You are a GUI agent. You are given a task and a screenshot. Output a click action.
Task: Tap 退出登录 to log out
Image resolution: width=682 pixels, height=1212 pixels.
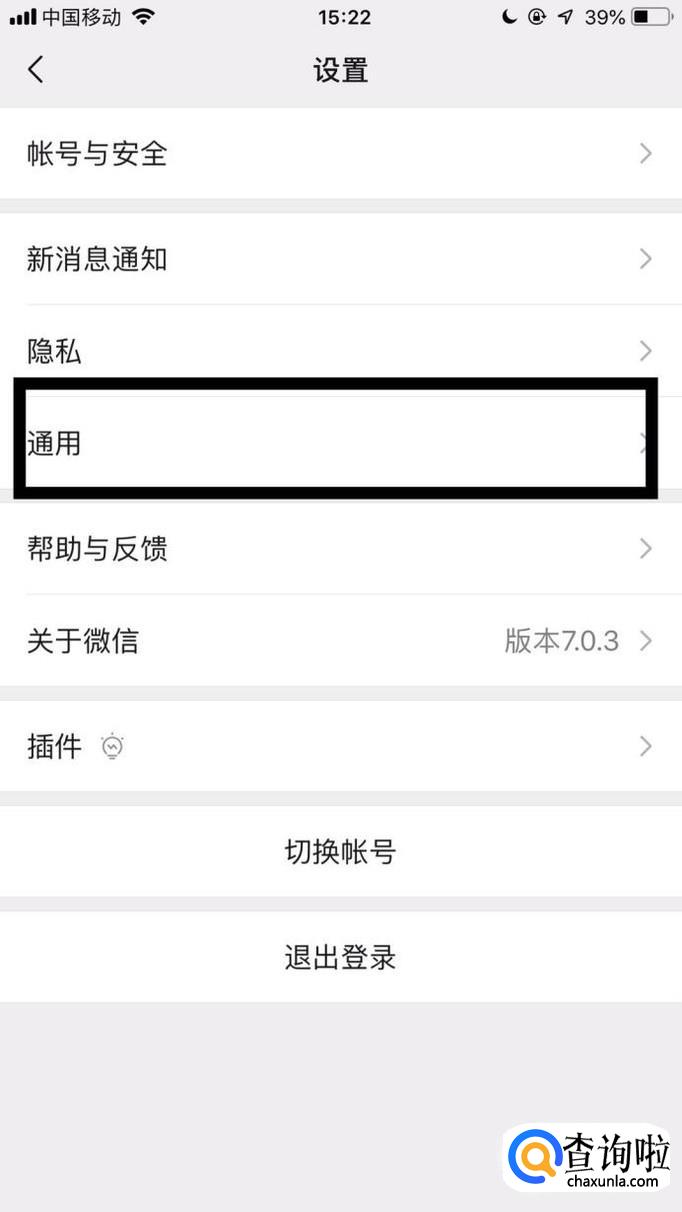click(x=341, y=957)
